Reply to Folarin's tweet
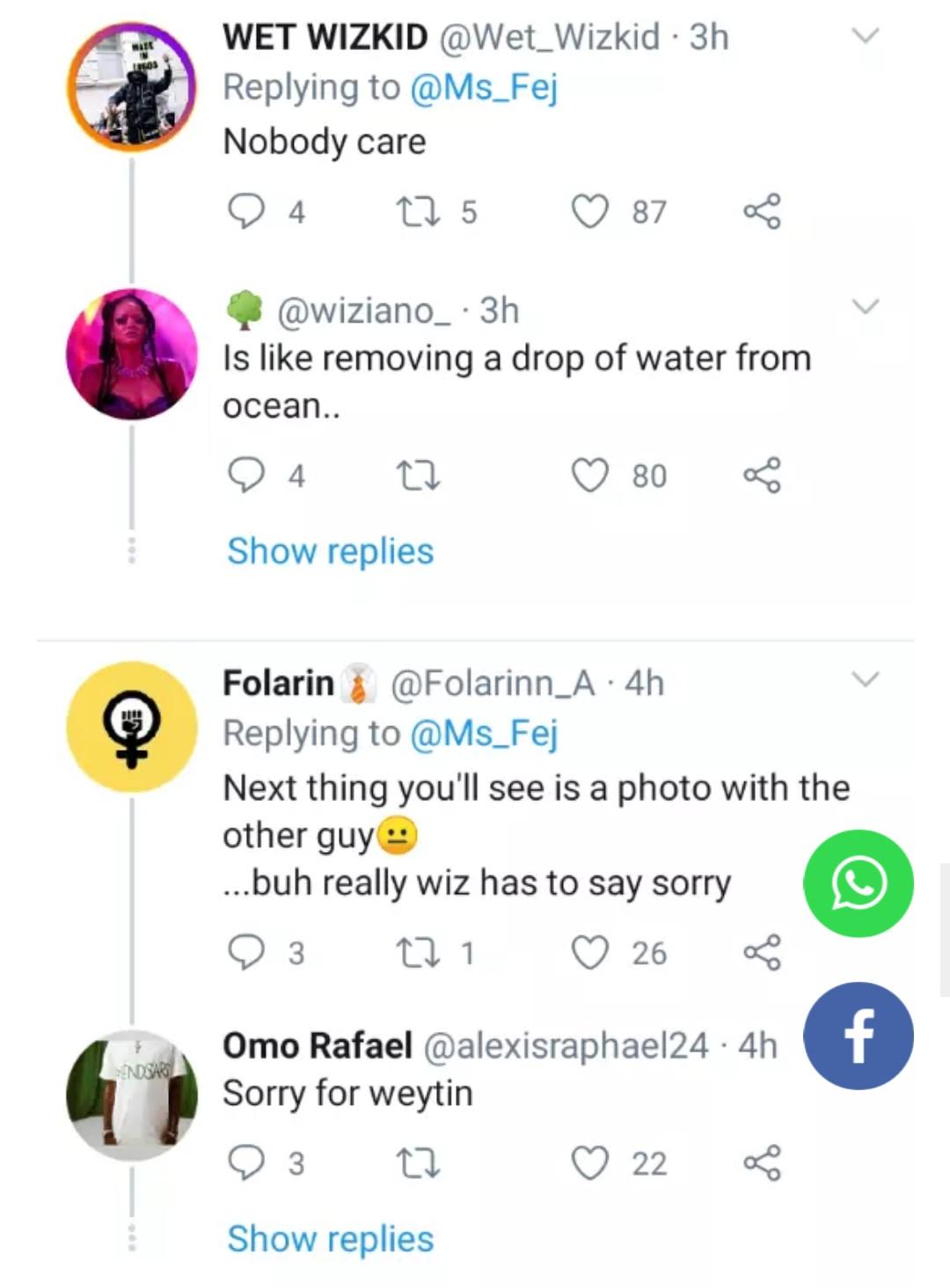 point(246,953)
